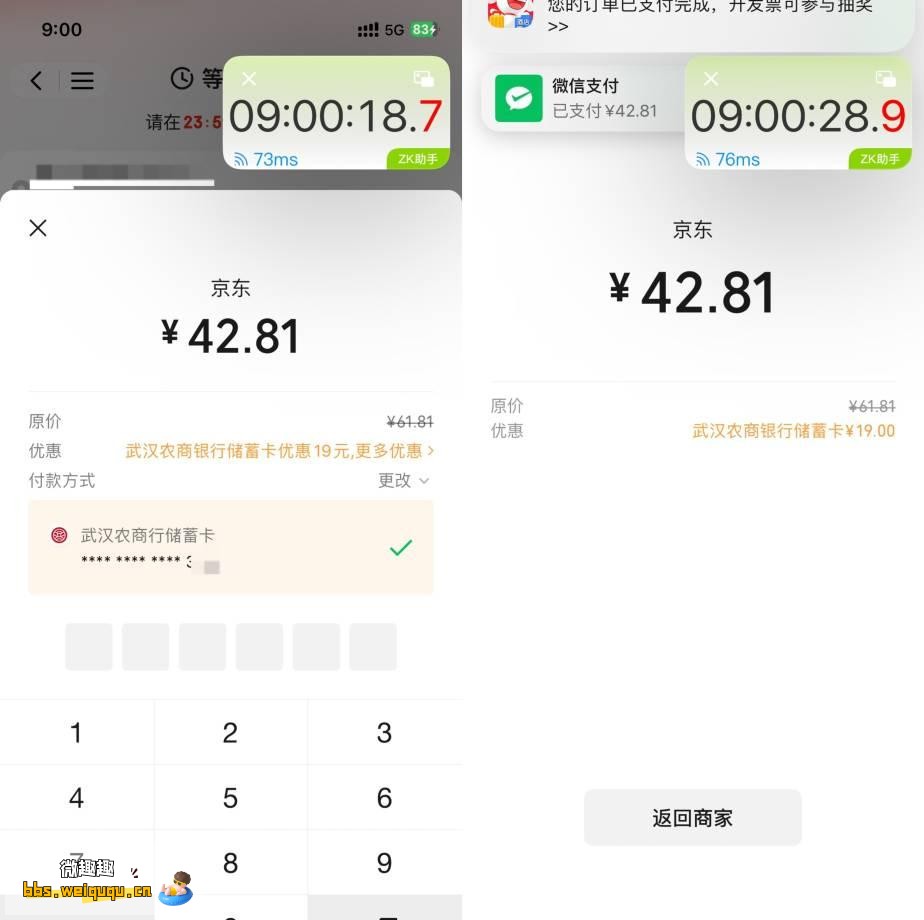Screen dimensions: 924x920
Task: Focus the six-digit password boxes
Action: [231, 647]
